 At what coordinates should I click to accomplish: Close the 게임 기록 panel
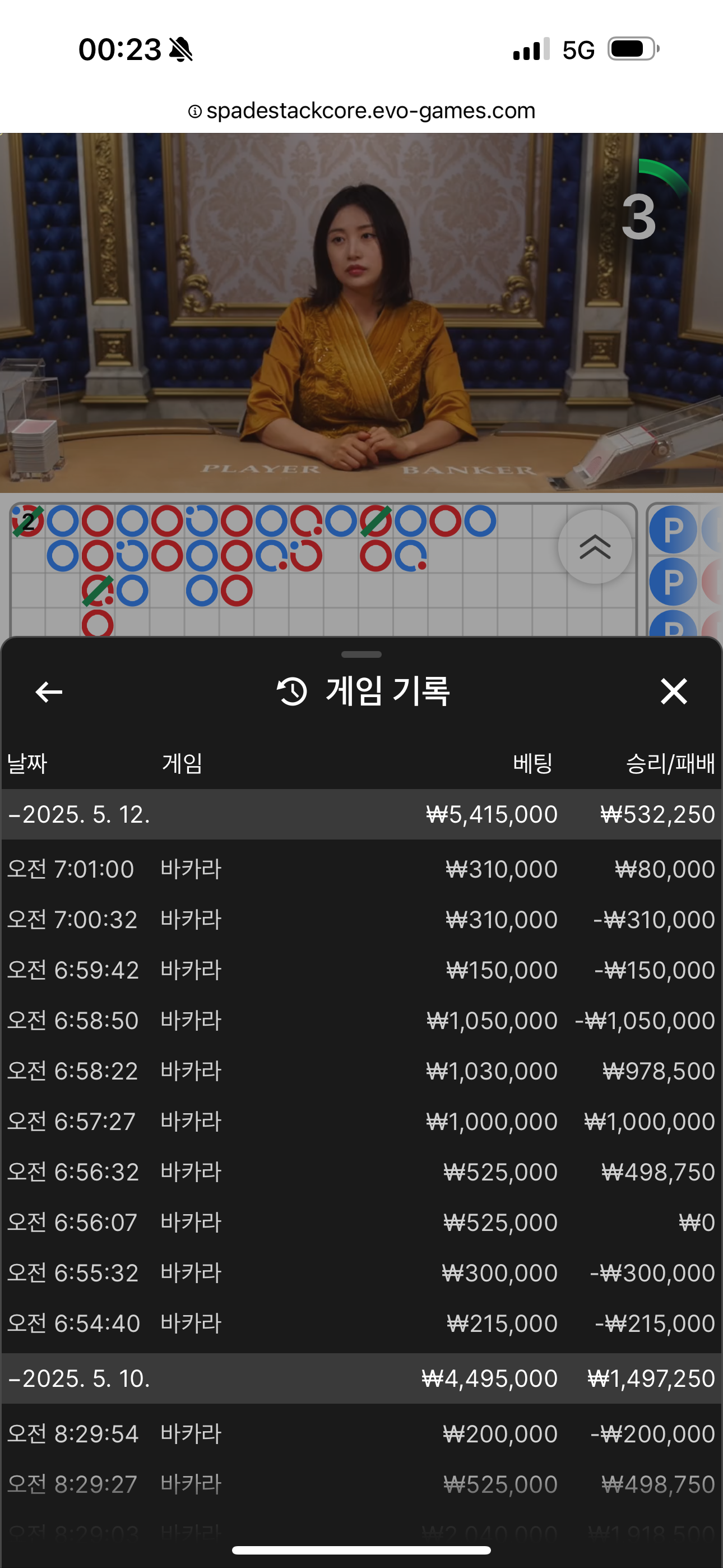point(674,691)
